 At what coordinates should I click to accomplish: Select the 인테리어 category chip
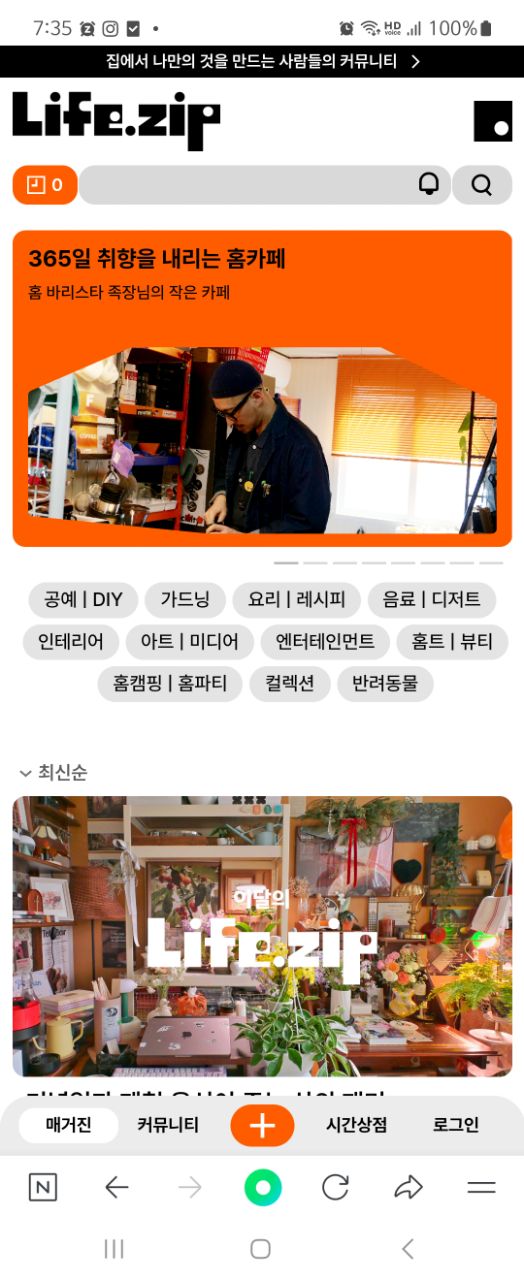pos(71,641)
